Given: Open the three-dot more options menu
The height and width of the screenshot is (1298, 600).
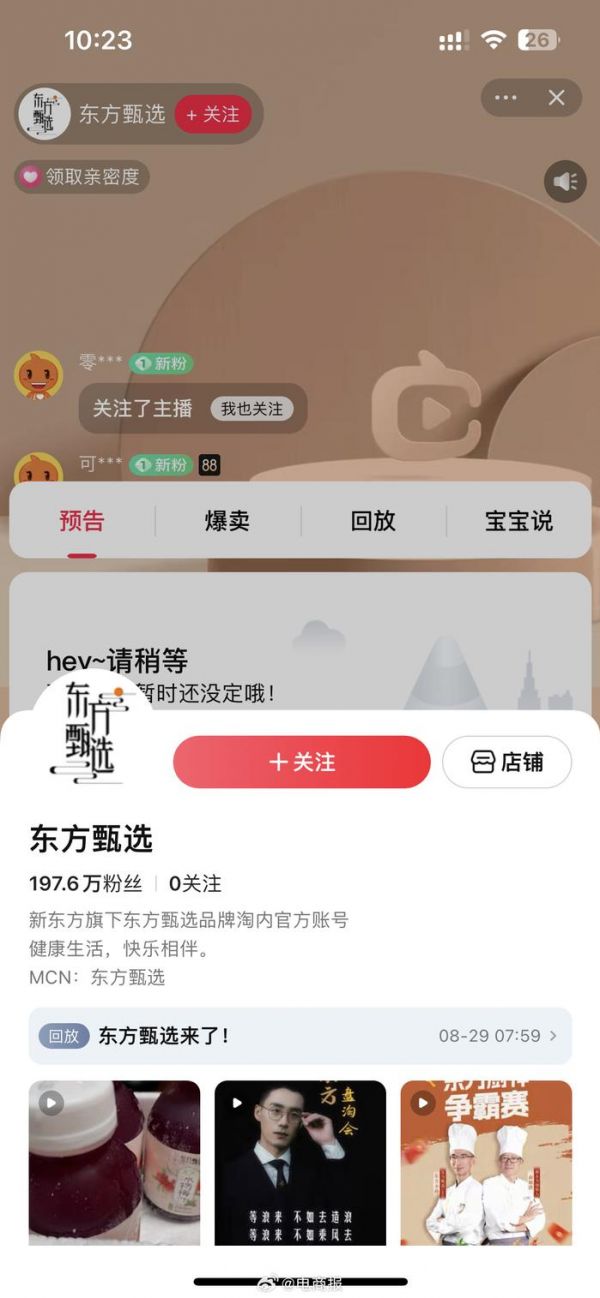Looking at the screenshot, I should 506,98.
